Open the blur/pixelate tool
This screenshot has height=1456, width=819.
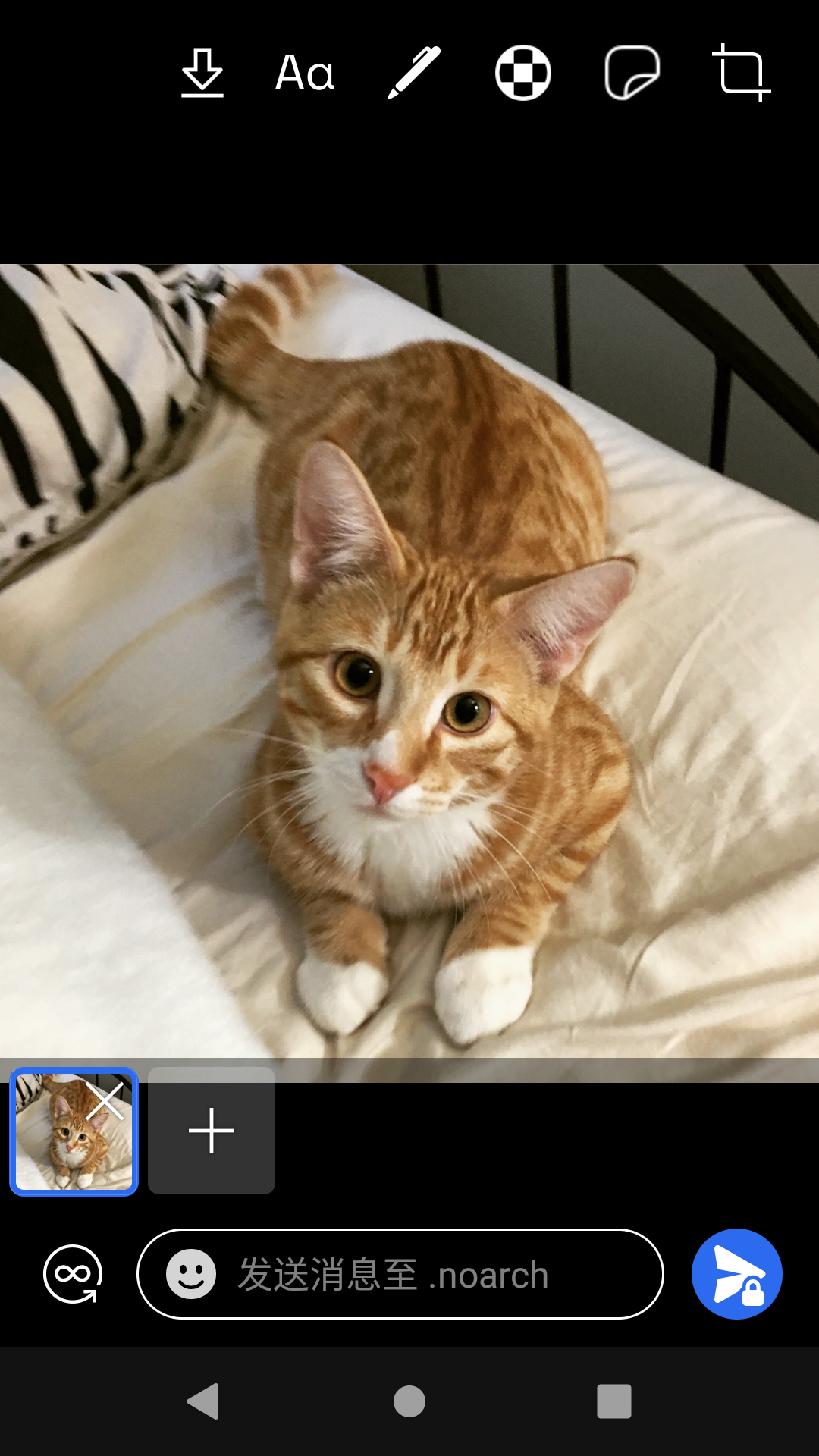pos(522,73)
